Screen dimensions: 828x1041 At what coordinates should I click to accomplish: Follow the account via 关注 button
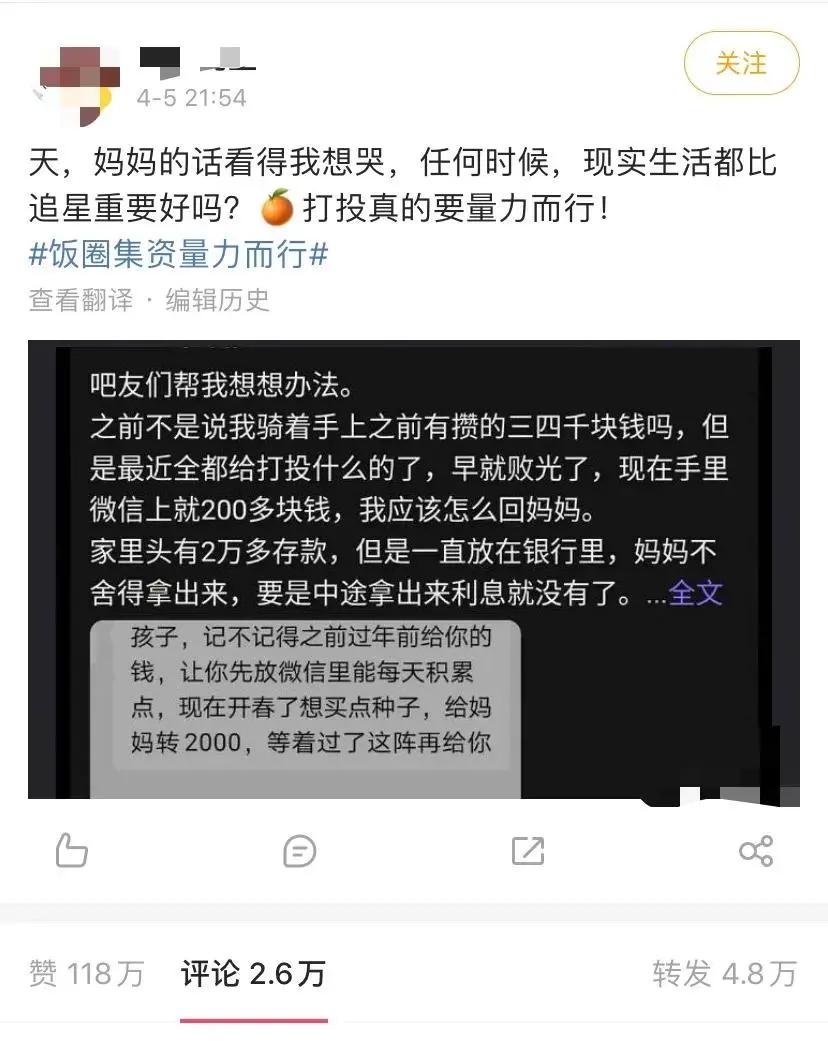tap(739, 63)
